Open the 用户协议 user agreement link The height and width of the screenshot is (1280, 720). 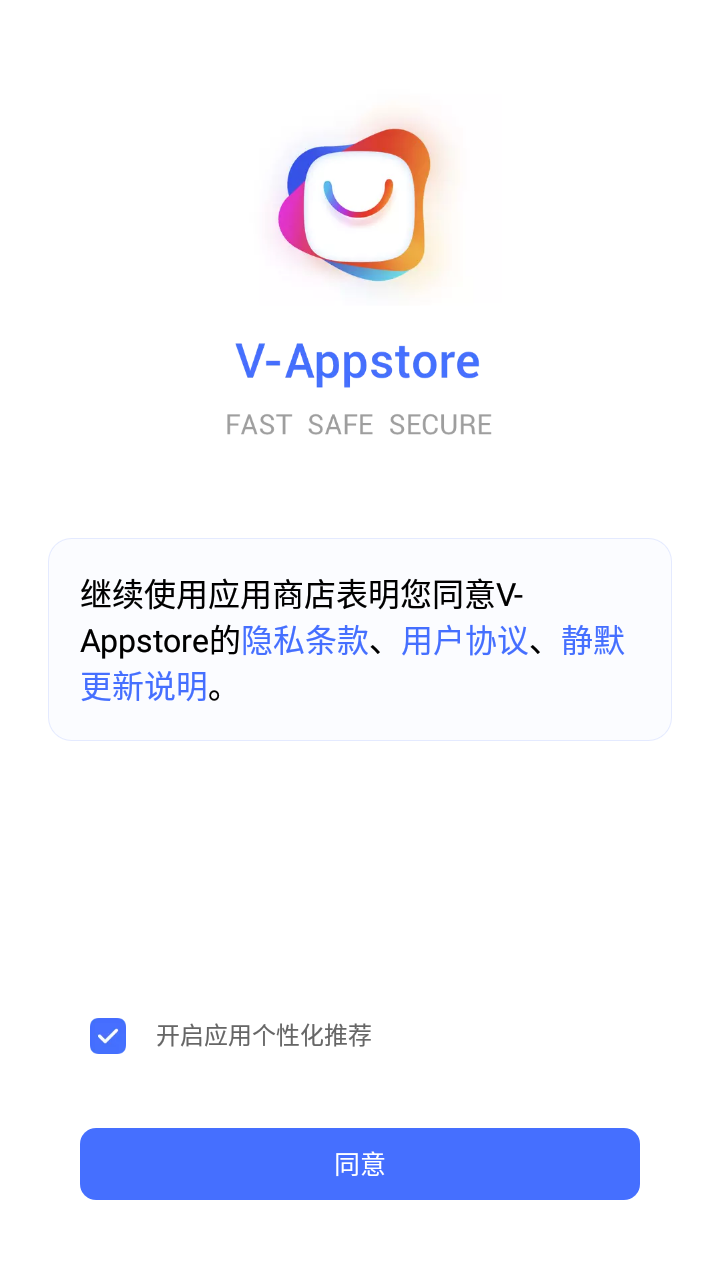point(464,641)
